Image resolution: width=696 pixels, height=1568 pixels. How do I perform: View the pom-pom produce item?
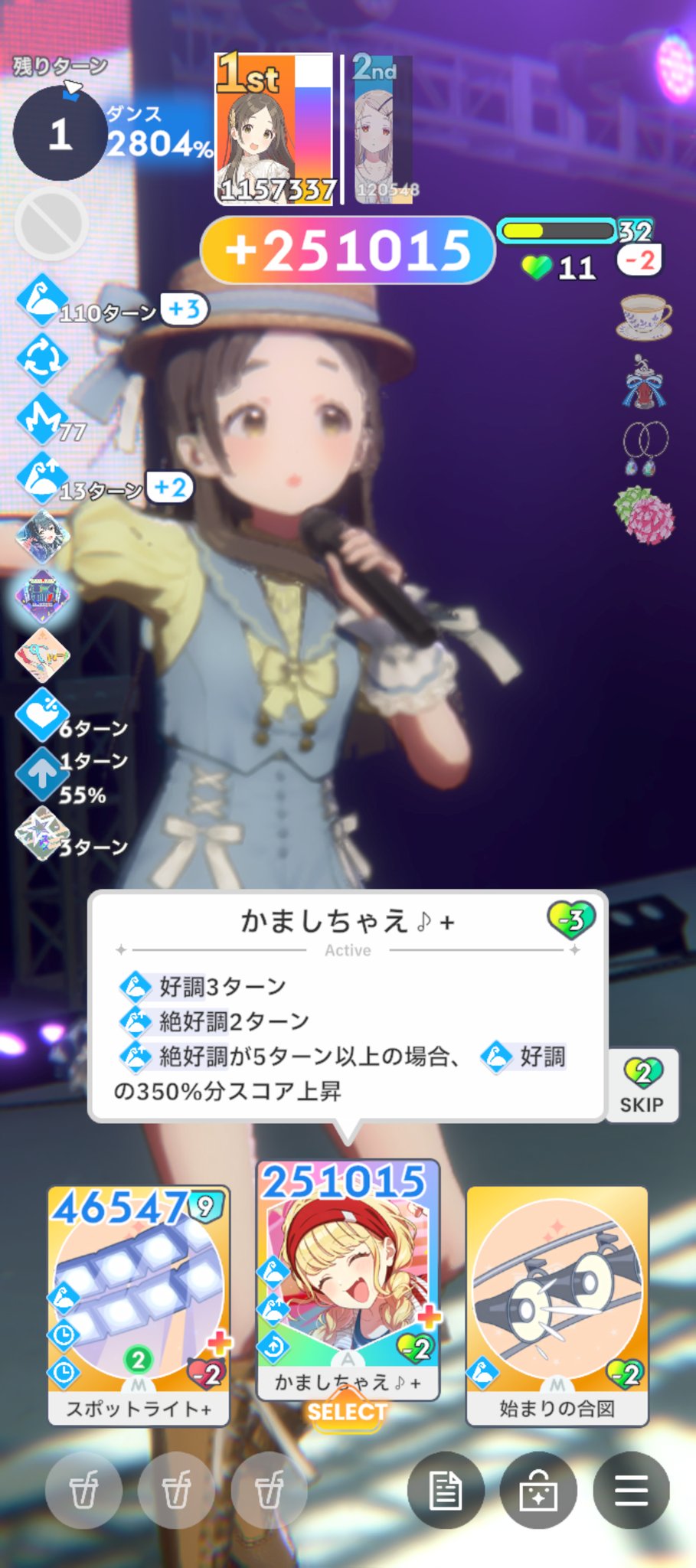point(645,515)
